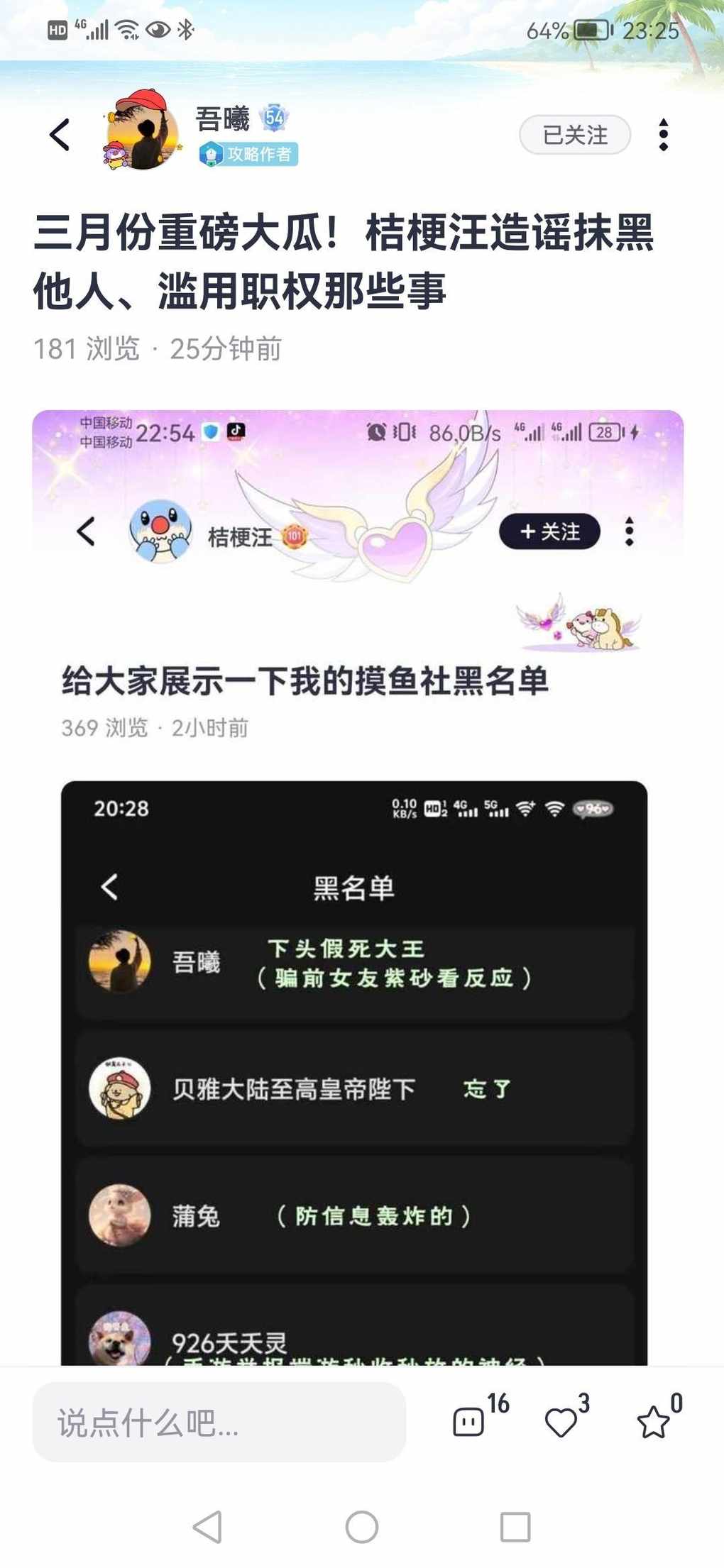This screenshot has height=1568, width=724.
Task: Tap the system home button
Action: (362, 1526)
